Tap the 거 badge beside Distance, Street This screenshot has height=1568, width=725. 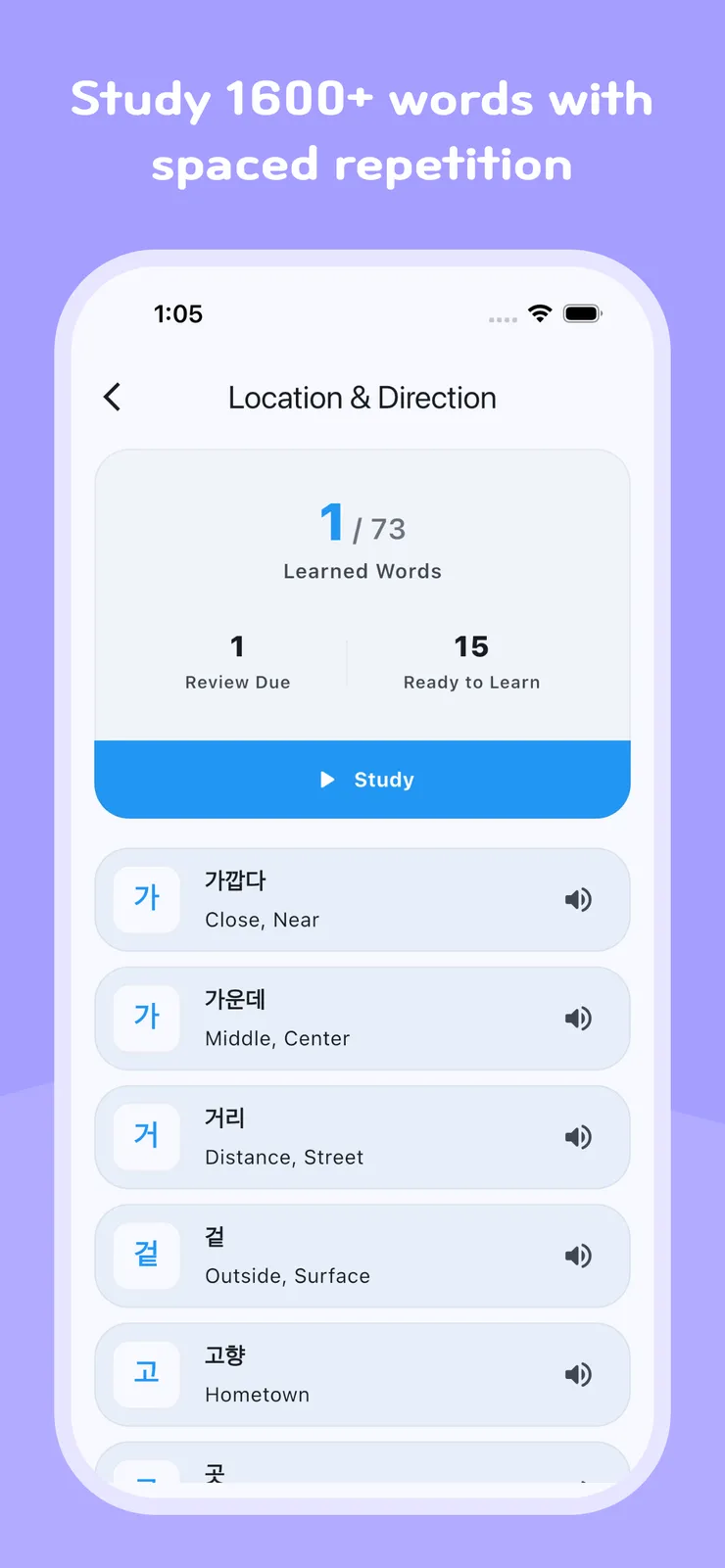[x=145, y=1137]
